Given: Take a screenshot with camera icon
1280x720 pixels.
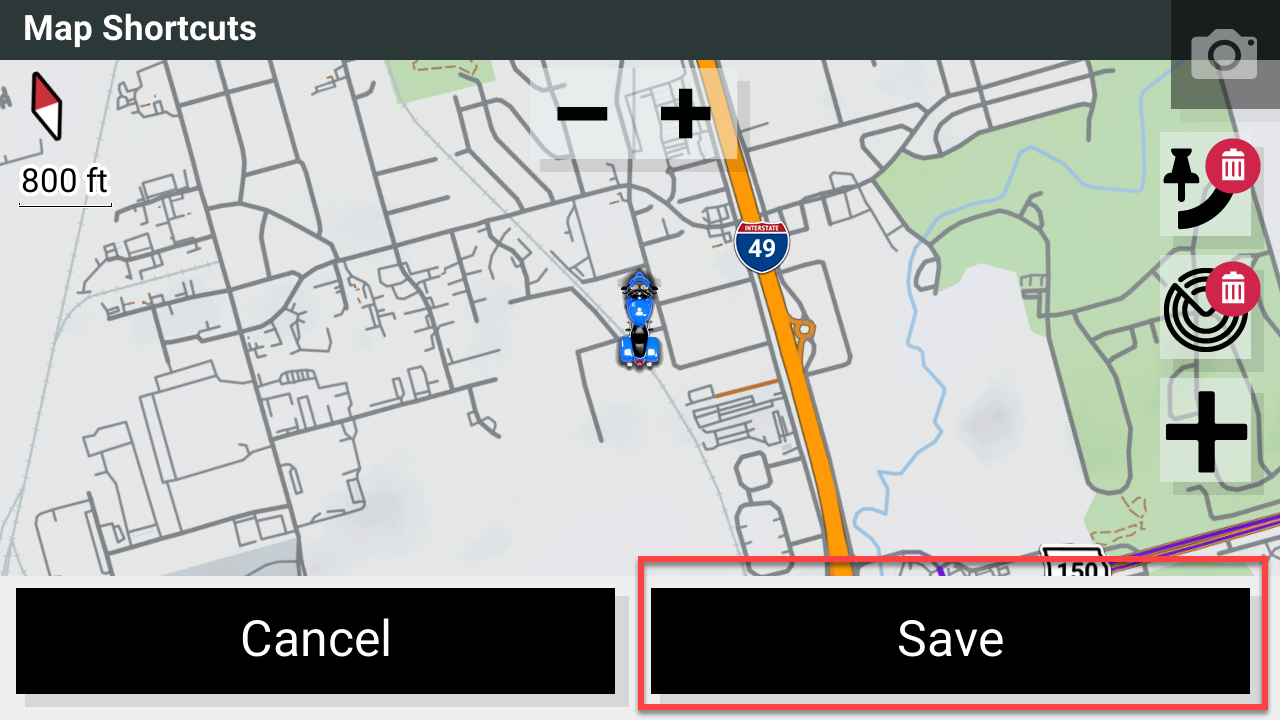Looking at the screenshot, I should pos(1224,54).
